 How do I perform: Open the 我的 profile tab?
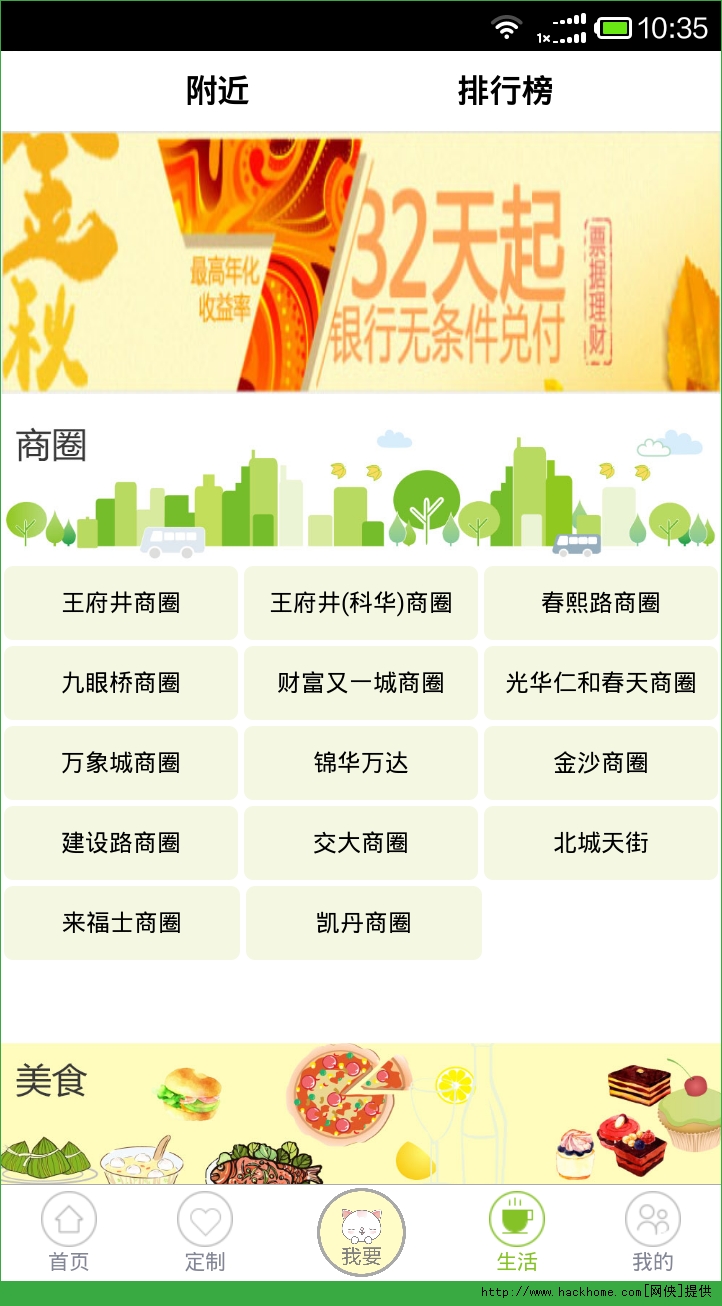652,1232
